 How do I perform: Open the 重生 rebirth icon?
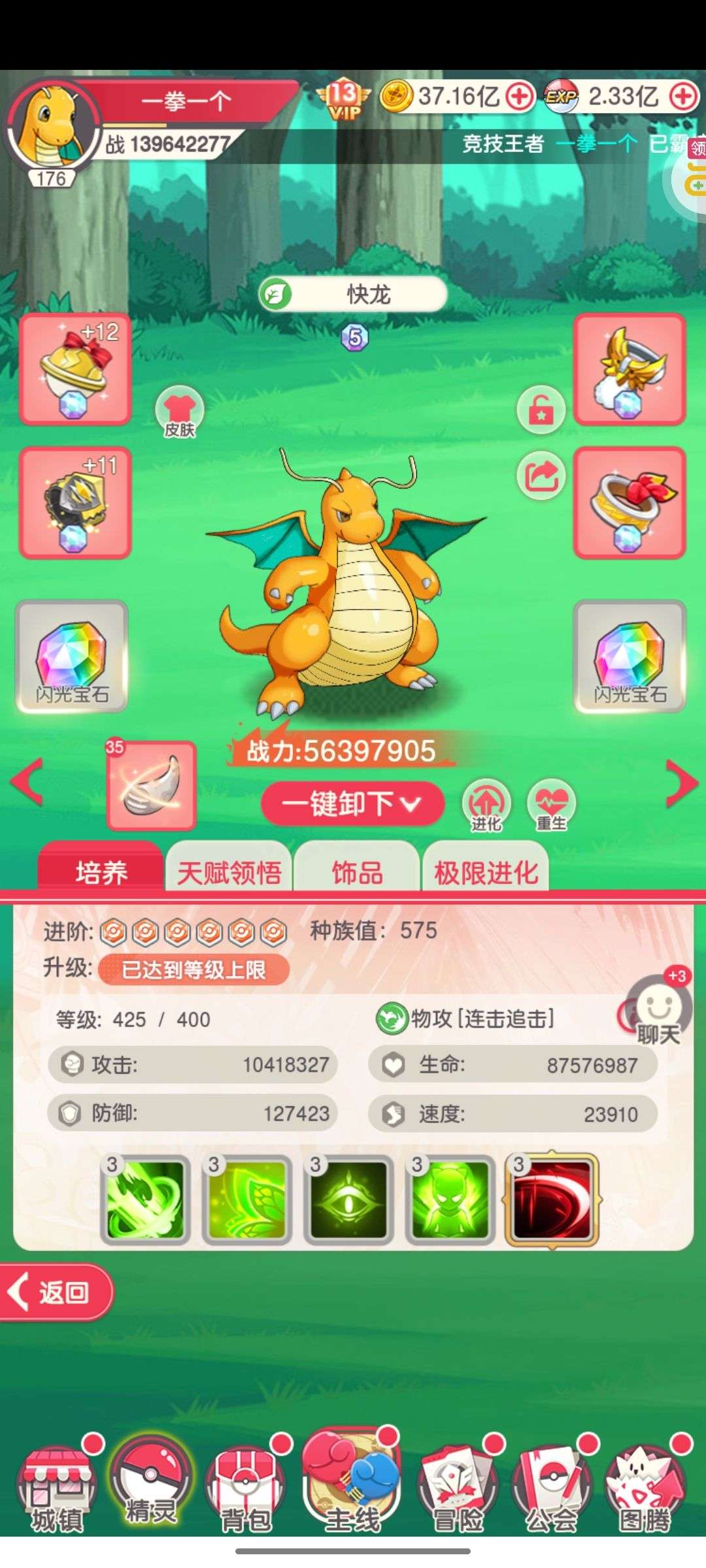point(551,805)
